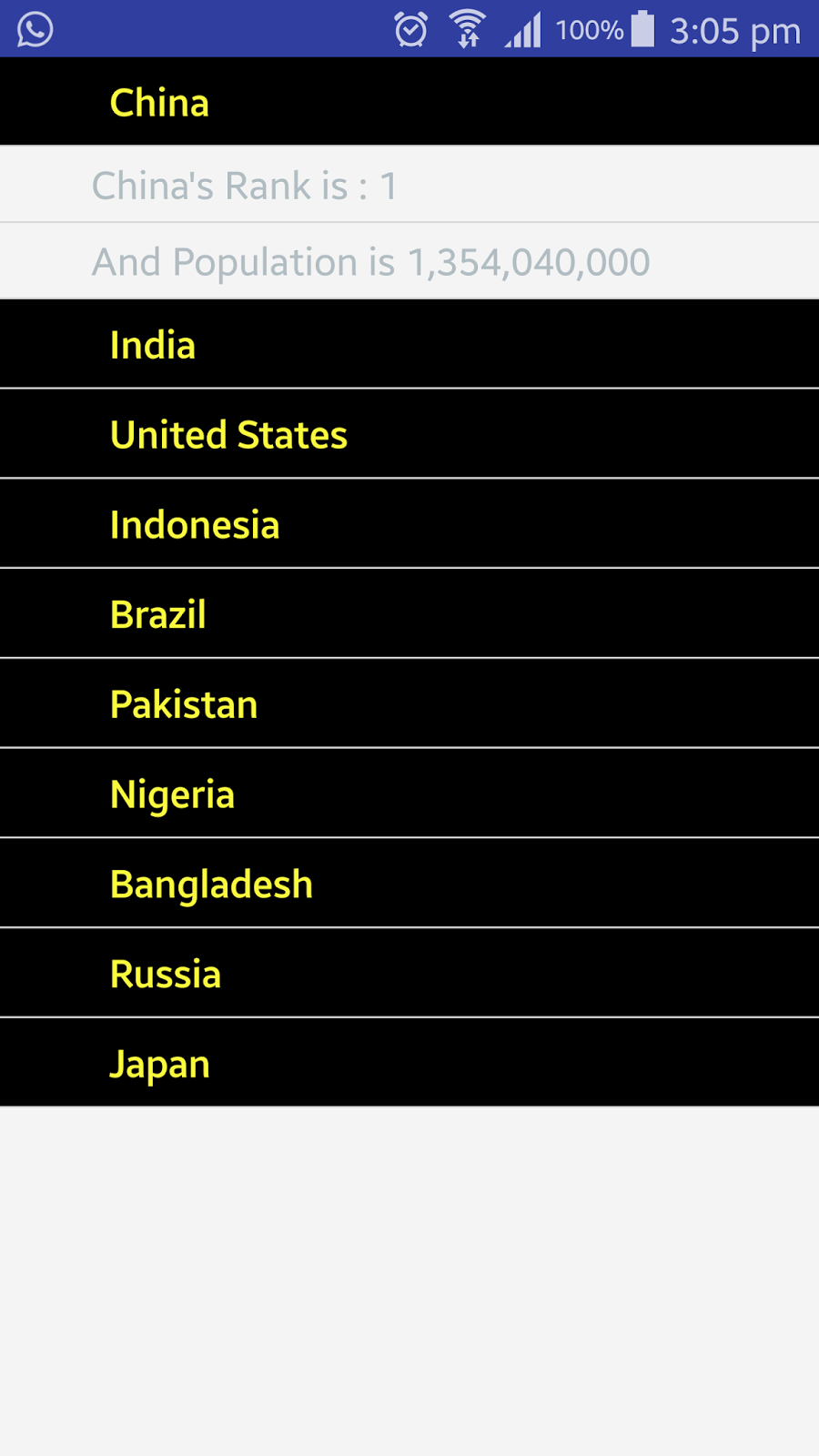Viewport: 819px width, 1456px height.
Task: Select the China's Rank row
Action: [409, 185]
